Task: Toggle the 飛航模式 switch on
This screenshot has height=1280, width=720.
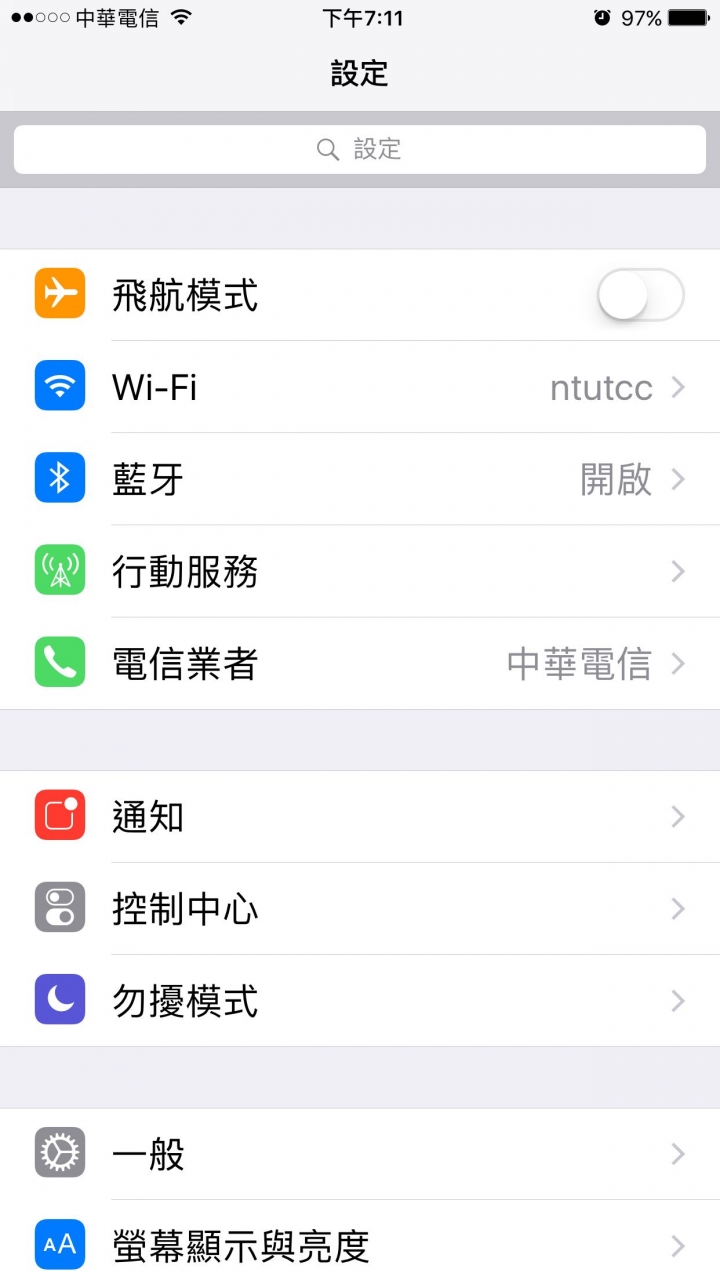Action: point(640,296)
